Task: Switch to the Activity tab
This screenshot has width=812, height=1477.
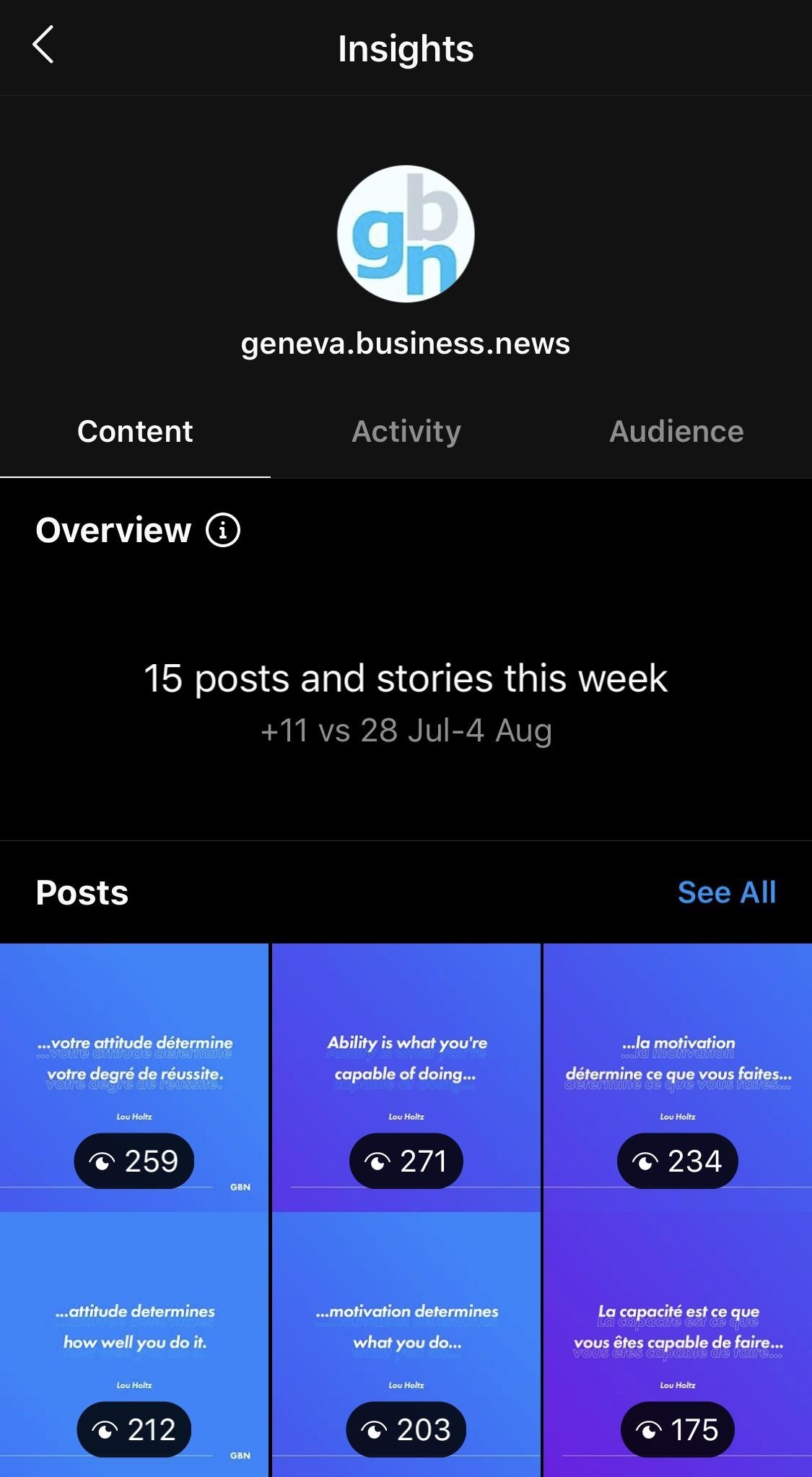Action: point(406,432)
